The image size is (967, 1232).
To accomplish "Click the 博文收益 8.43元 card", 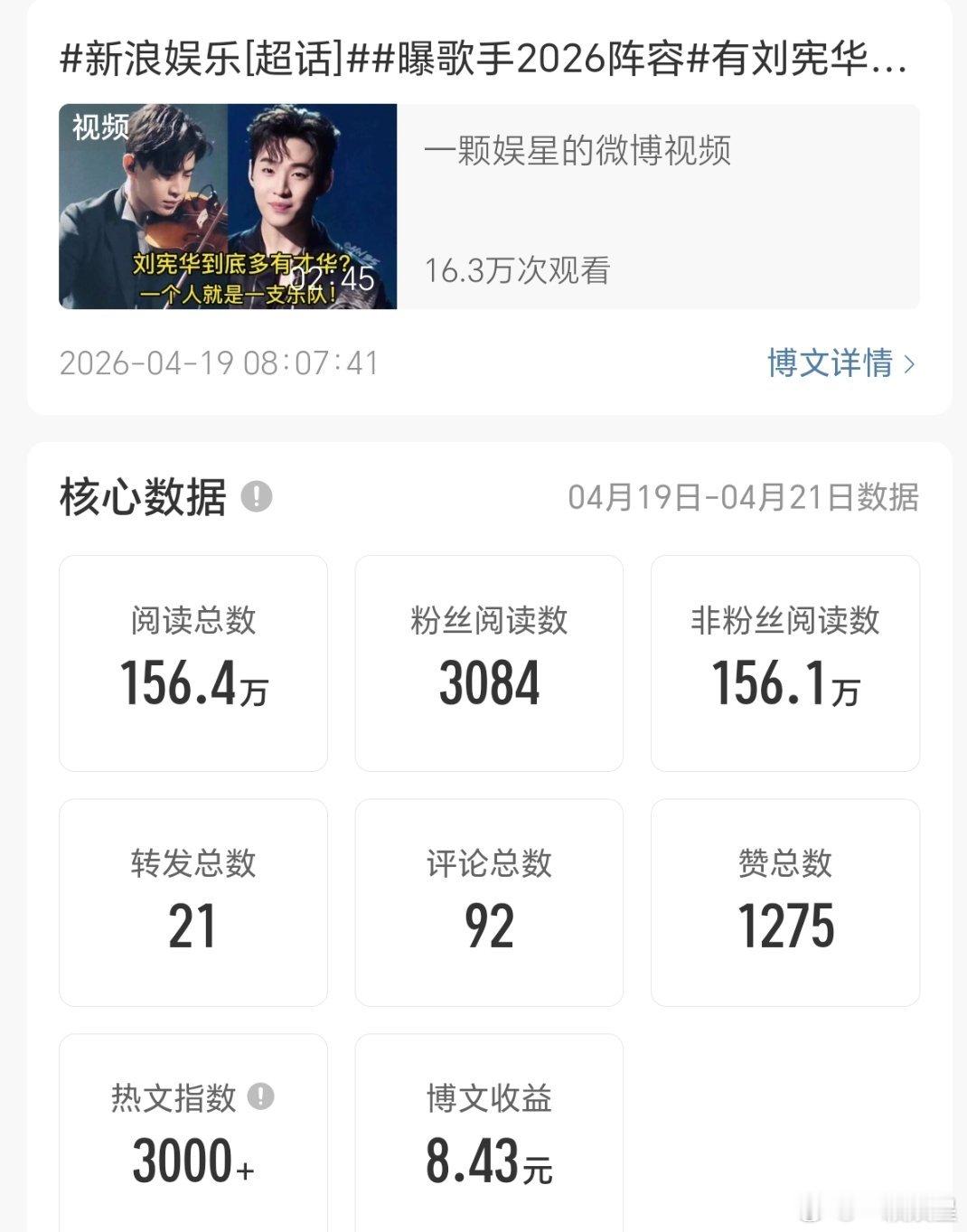I will point(490,1139).
